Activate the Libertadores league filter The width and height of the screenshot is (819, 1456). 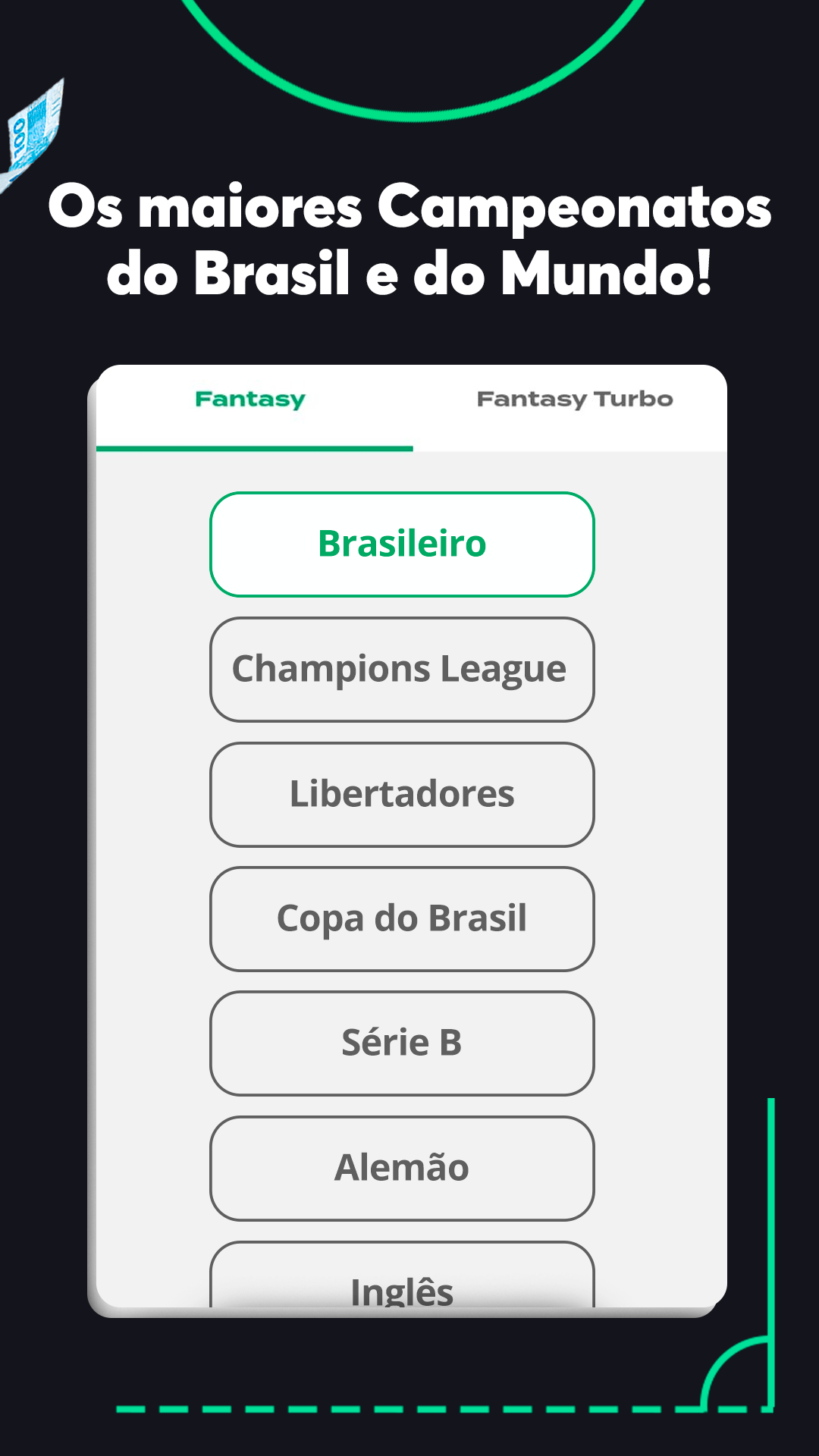click(x=401, y=795)
